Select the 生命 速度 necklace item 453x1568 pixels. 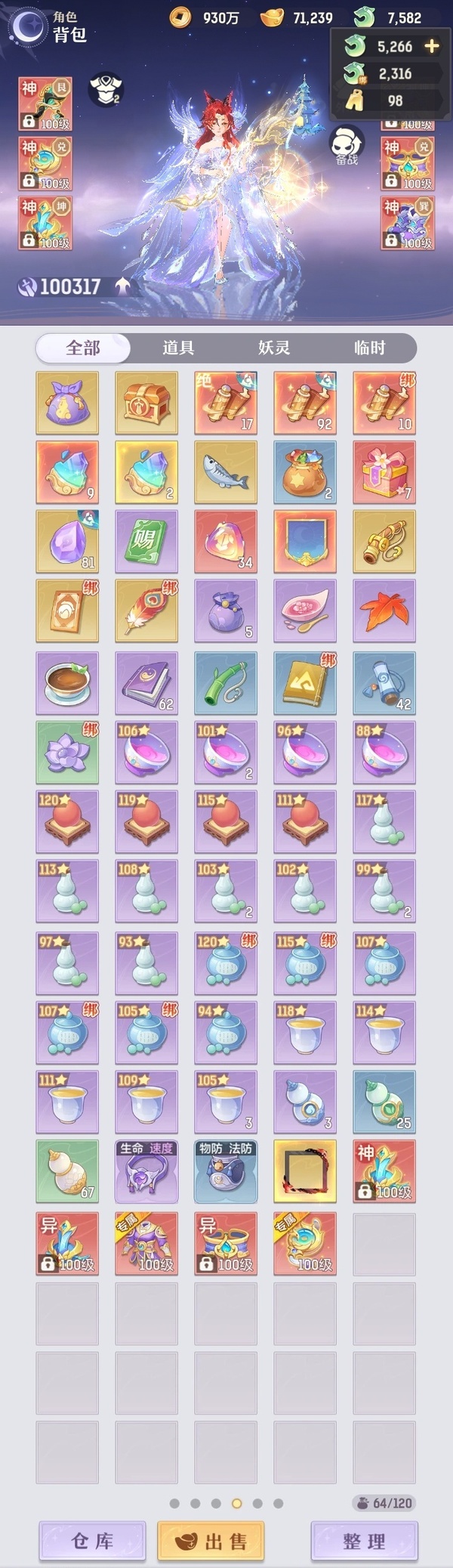(146, 1171)
